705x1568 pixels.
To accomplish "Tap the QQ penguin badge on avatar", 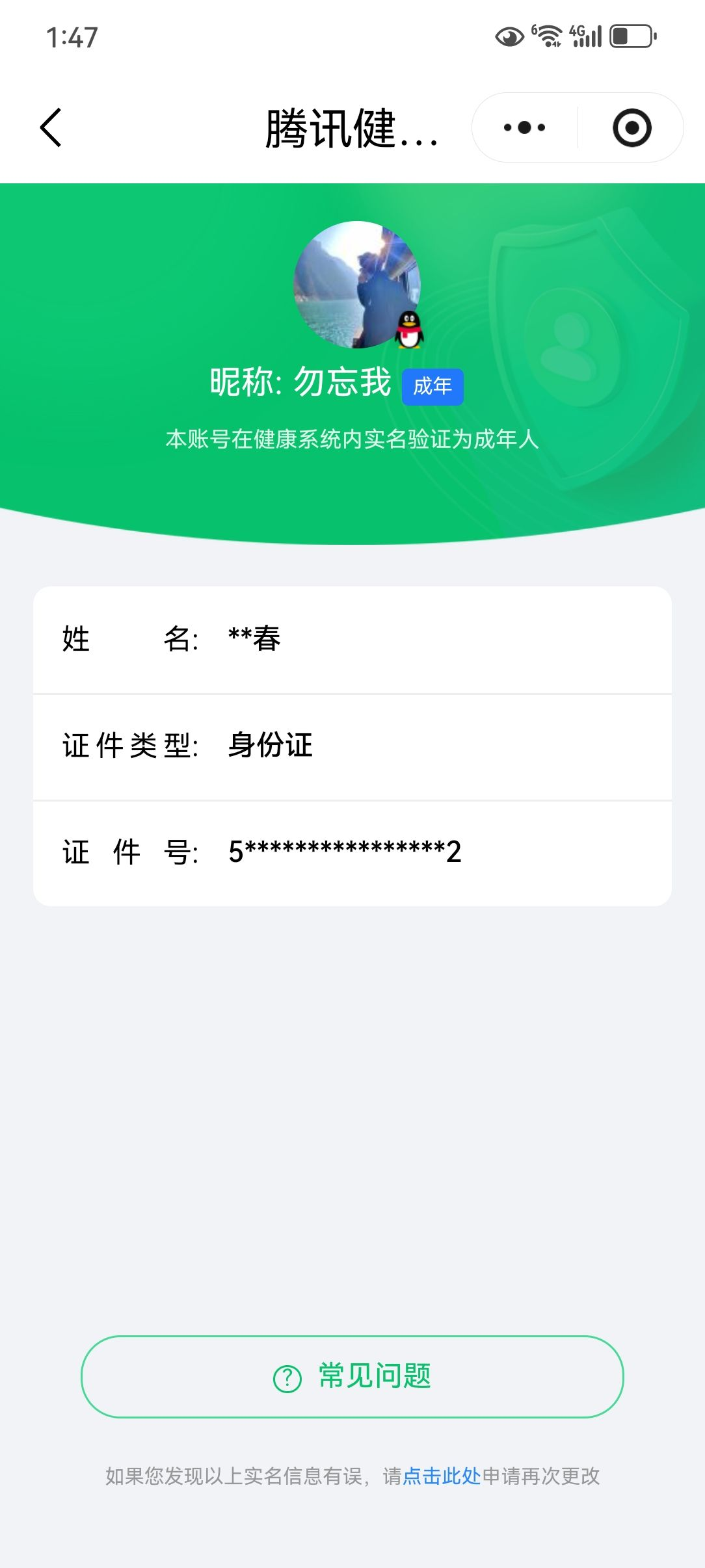I will tap(408, 330).
